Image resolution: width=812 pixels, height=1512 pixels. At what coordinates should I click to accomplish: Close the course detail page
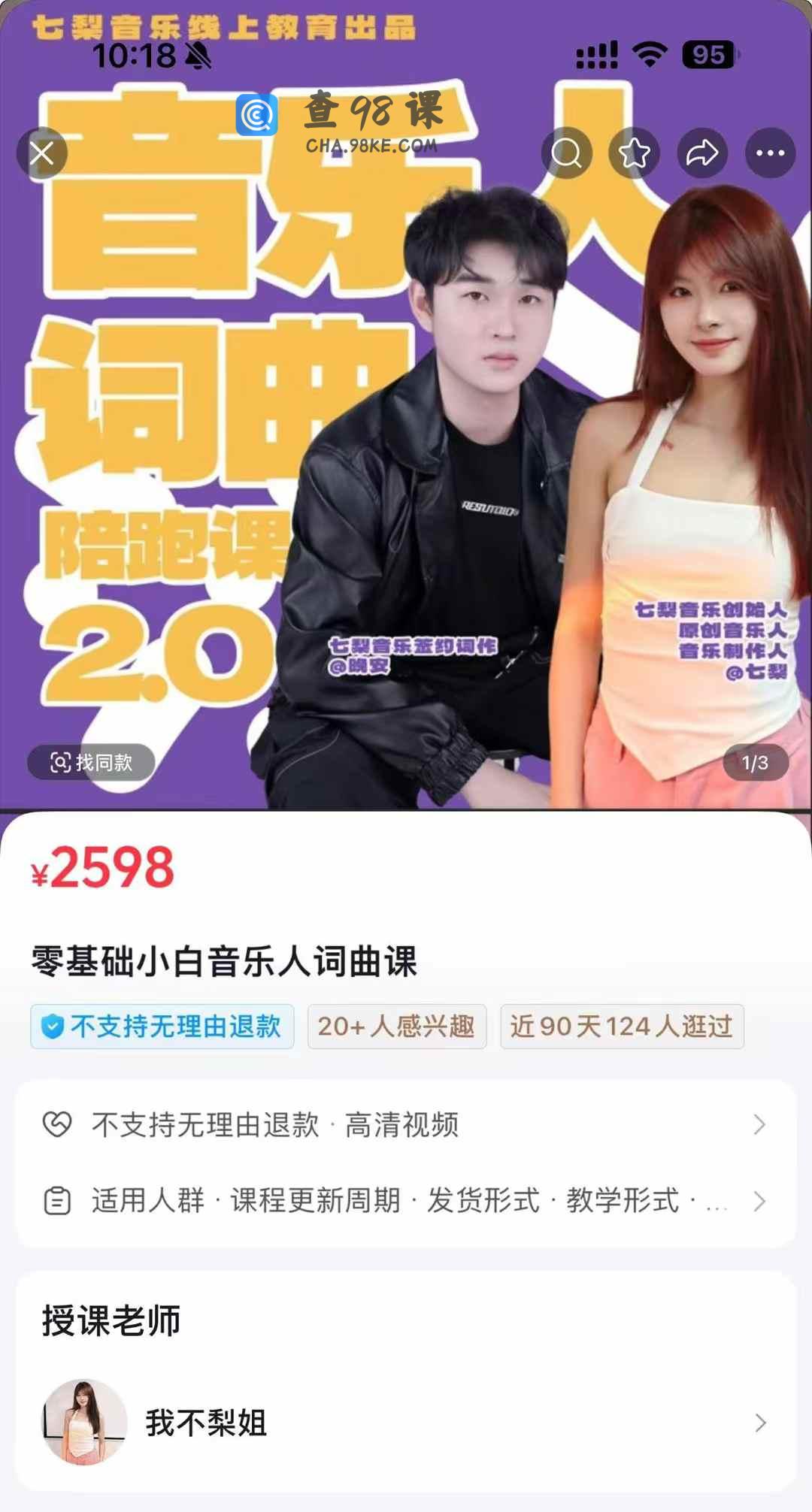[x=42, y=153]
